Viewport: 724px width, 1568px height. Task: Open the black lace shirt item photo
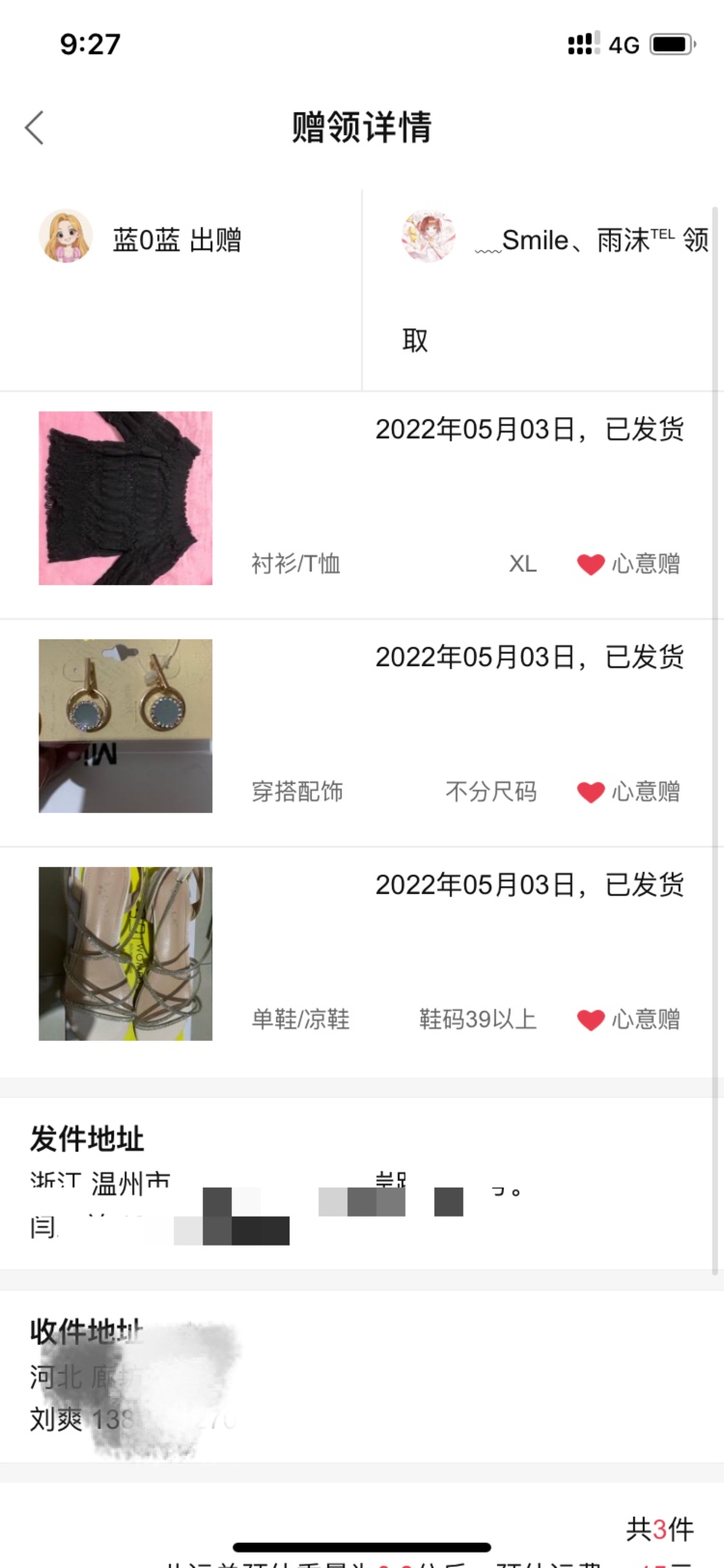click(125, 498)
